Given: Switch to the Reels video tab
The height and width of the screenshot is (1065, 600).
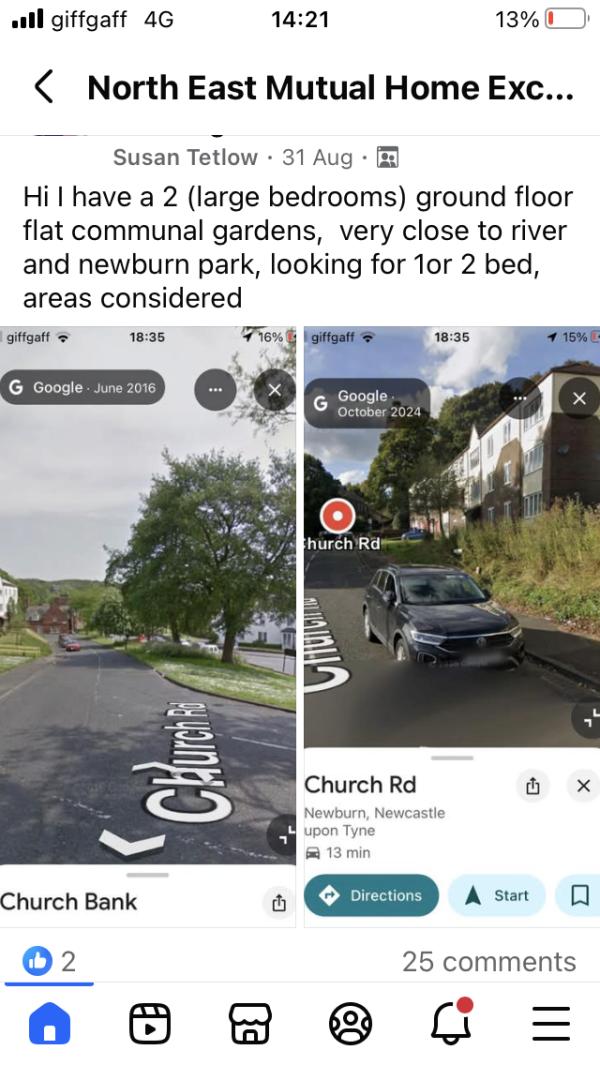Looking at the screenshot, I should click(150, 1023).
